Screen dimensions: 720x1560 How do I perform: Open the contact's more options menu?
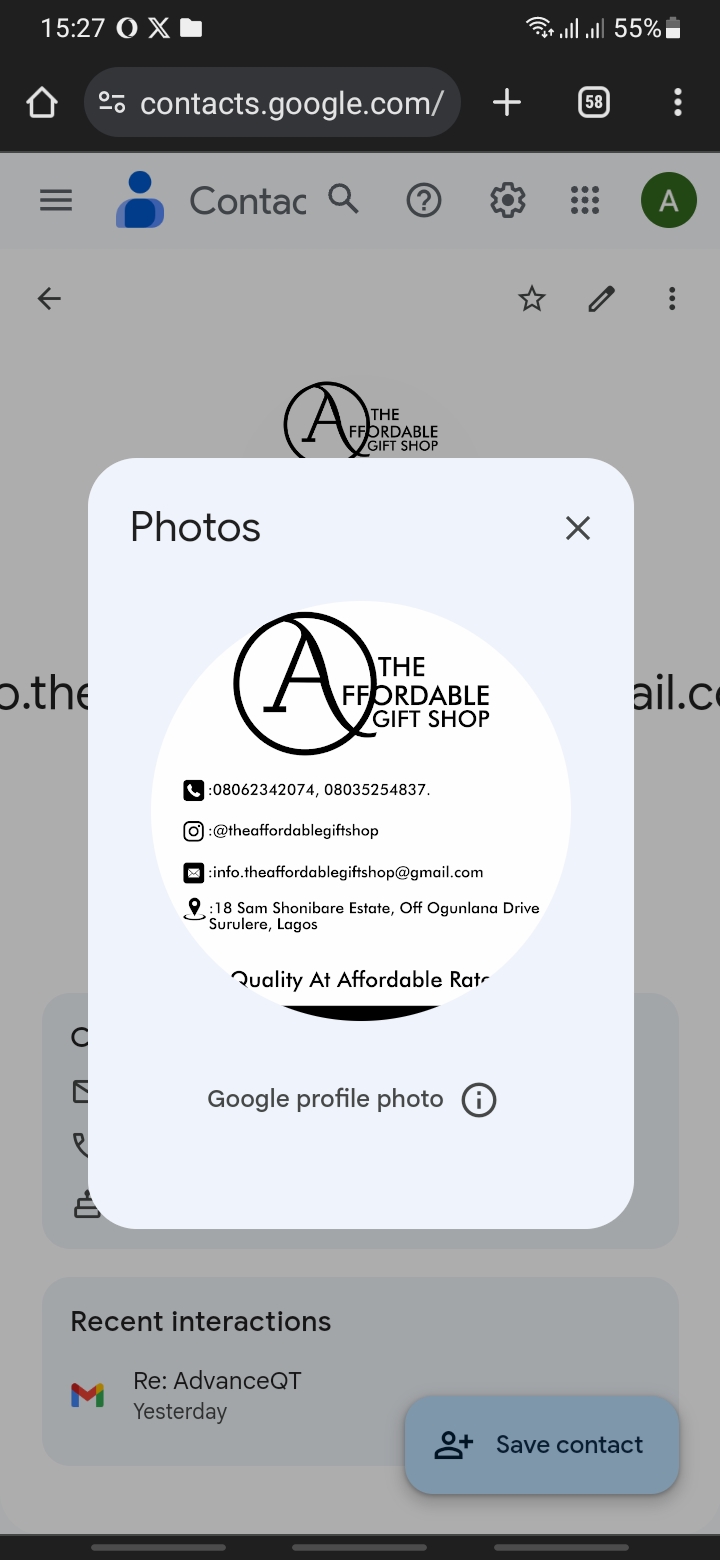(672, 298)
